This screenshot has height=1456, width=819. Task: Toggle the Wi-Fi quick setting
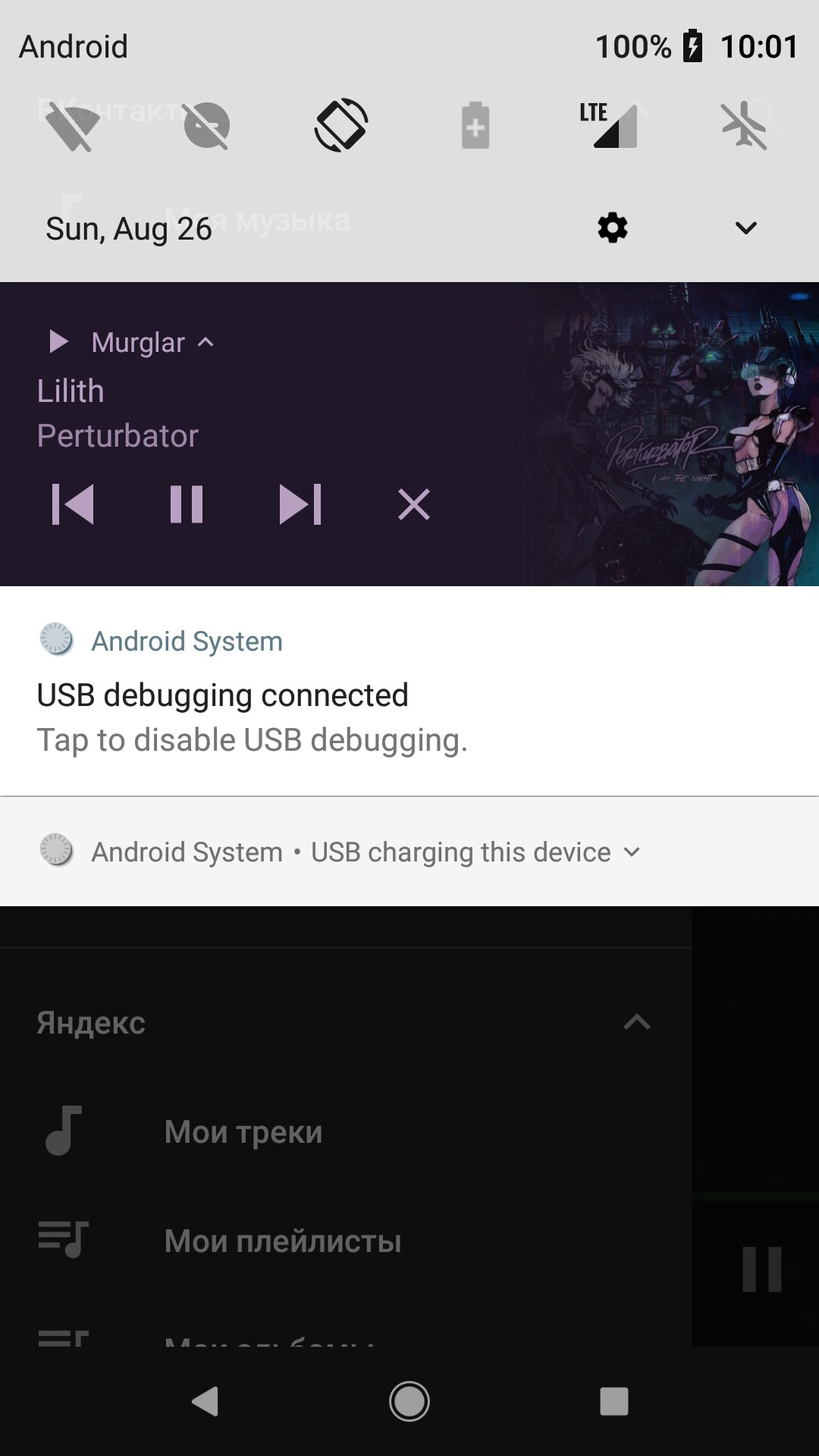tap(73, 126)
